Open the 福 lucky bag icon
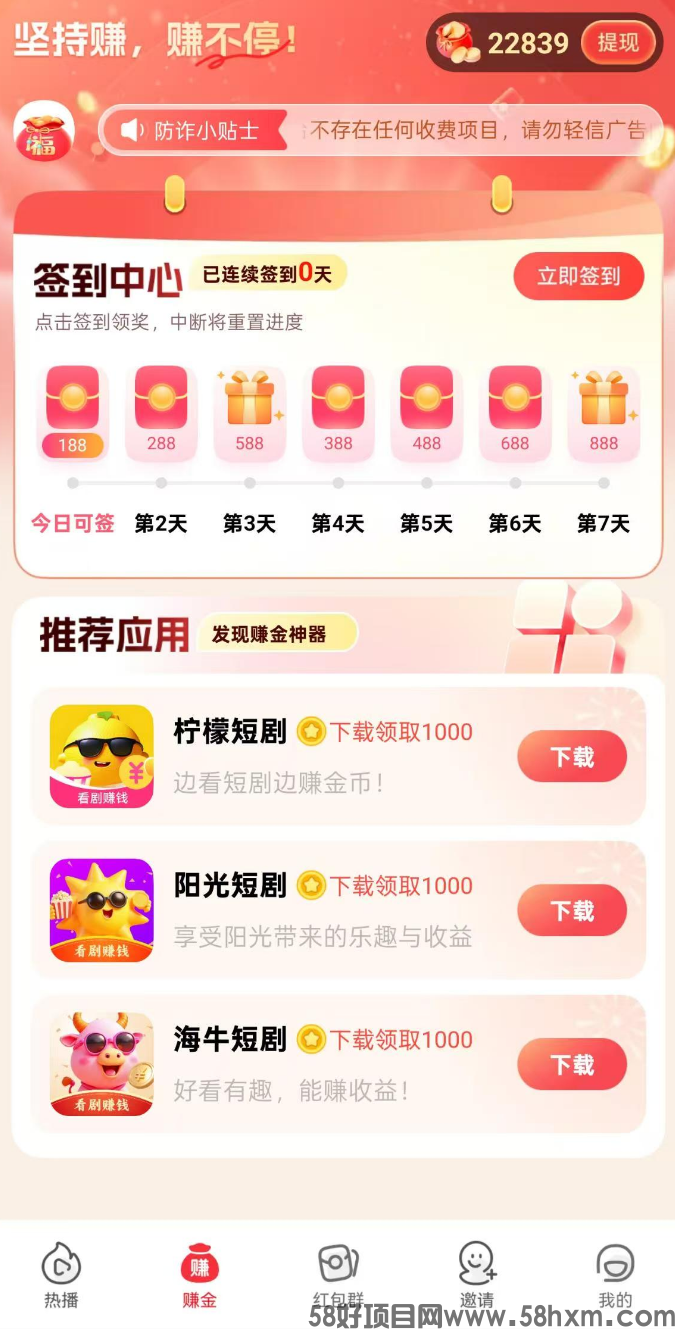 coord(43,133)
